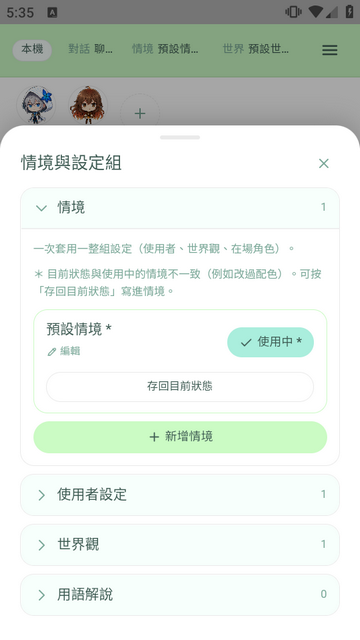Select the brown-haired character avatar

pyautogui.click(x=88, y=105)
